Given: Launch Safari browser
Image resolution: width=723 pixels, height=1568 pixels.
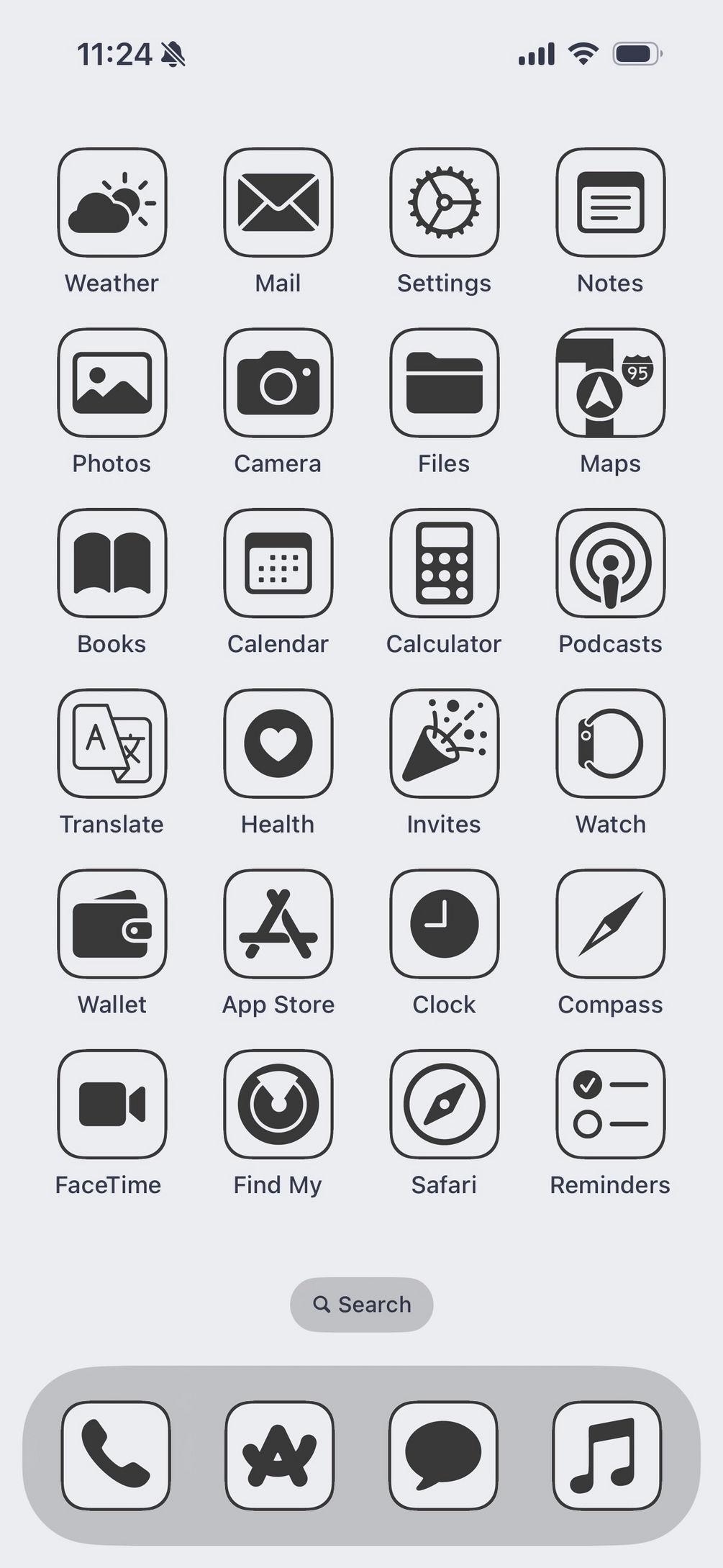Looking at the screenshot, I should coord(445,1104).
